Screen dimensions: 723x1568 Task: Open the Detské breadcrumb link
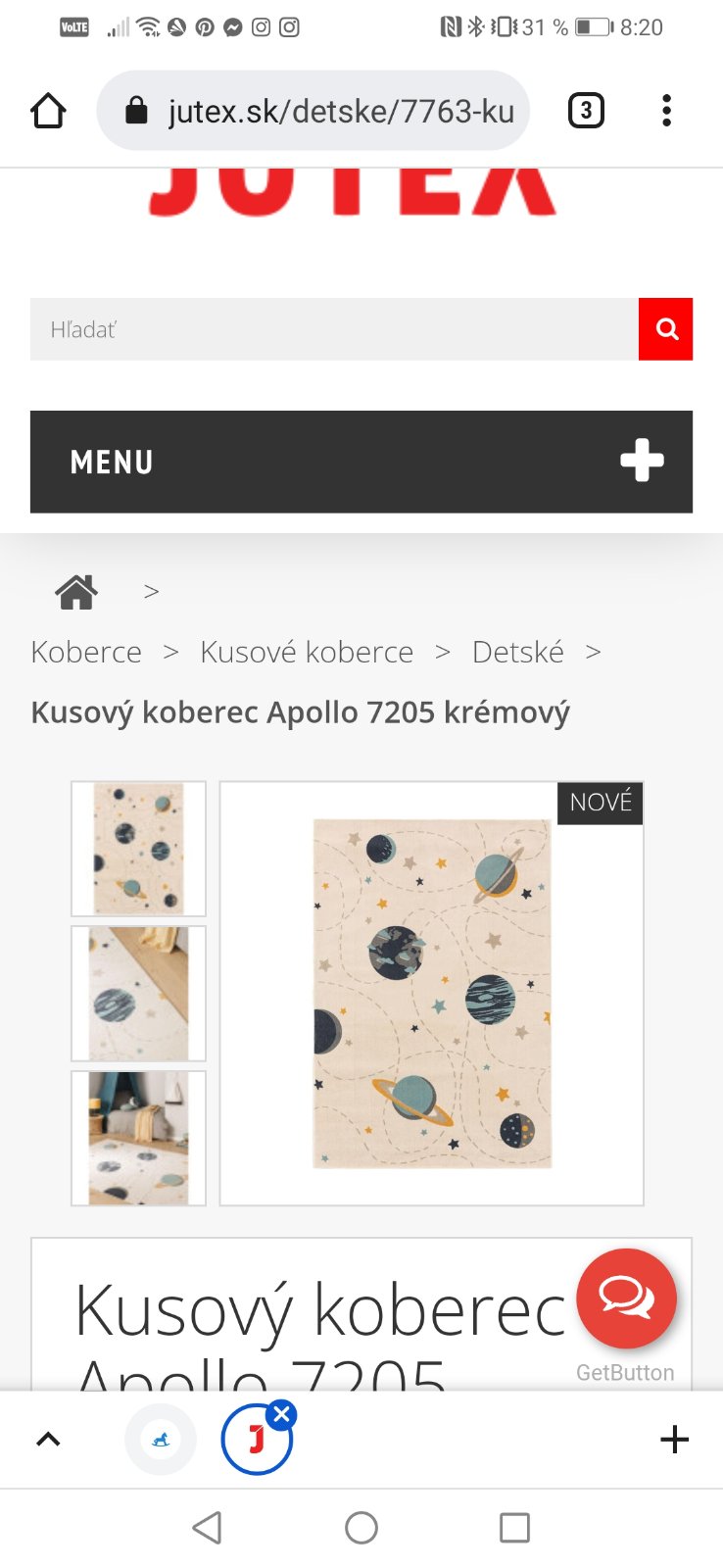517,652
